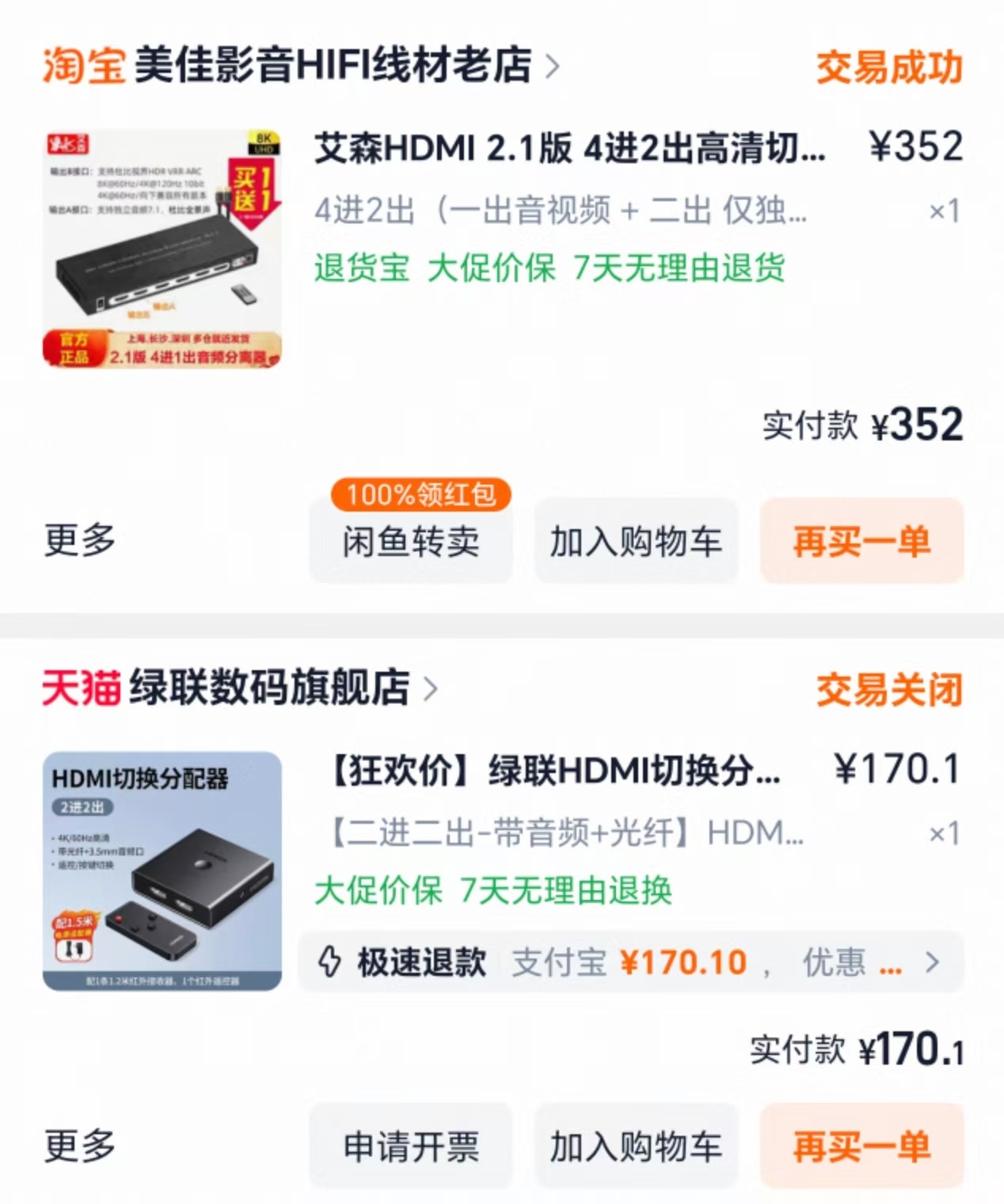The image size is (1004, 1204).
Task: Resell on 闲鱼转卖
Action: coord(411,542)
